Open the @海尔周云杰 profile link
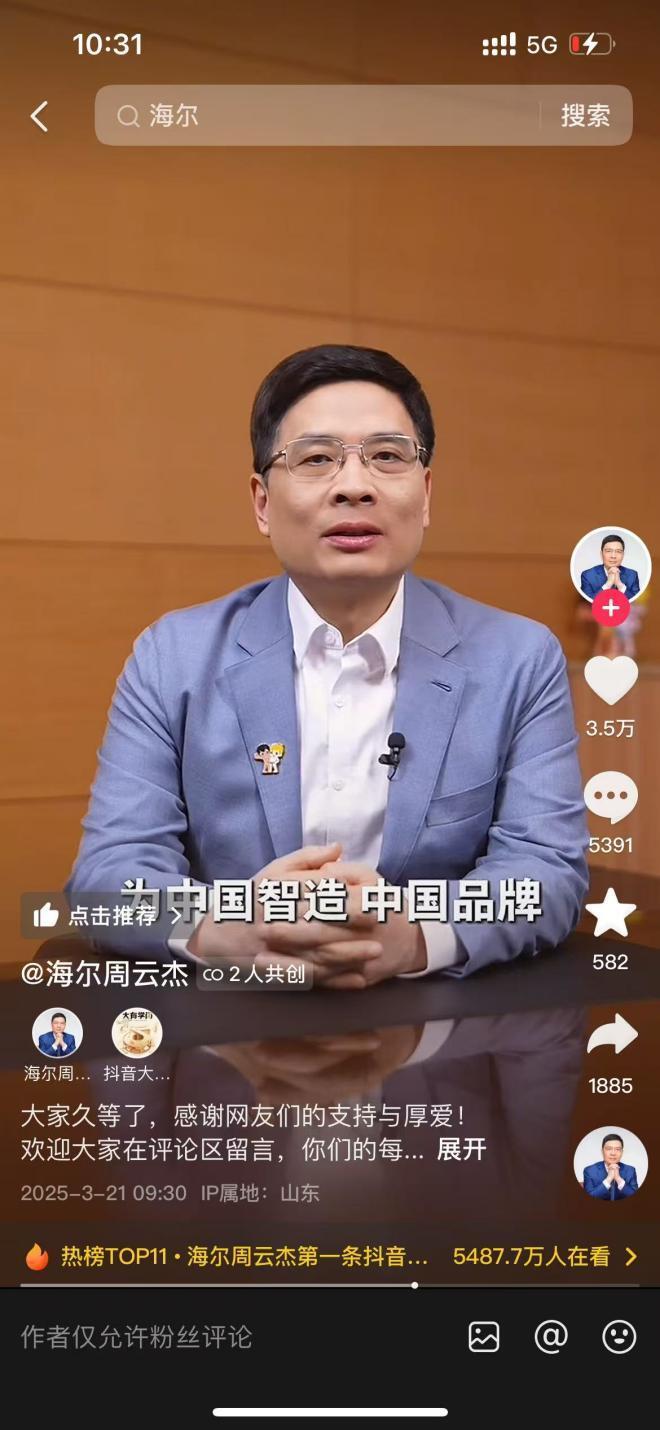Screen dimensions: 660x1430 coord(104,974)
